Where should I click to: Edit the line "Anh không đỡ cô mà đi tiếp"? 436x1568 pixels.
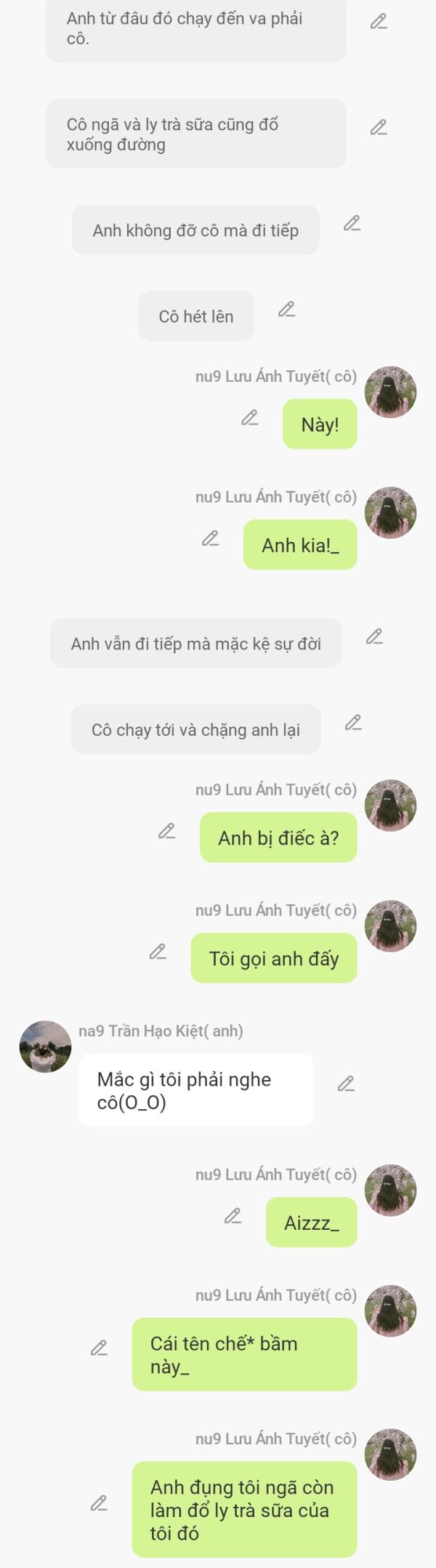tap(352, 223)
